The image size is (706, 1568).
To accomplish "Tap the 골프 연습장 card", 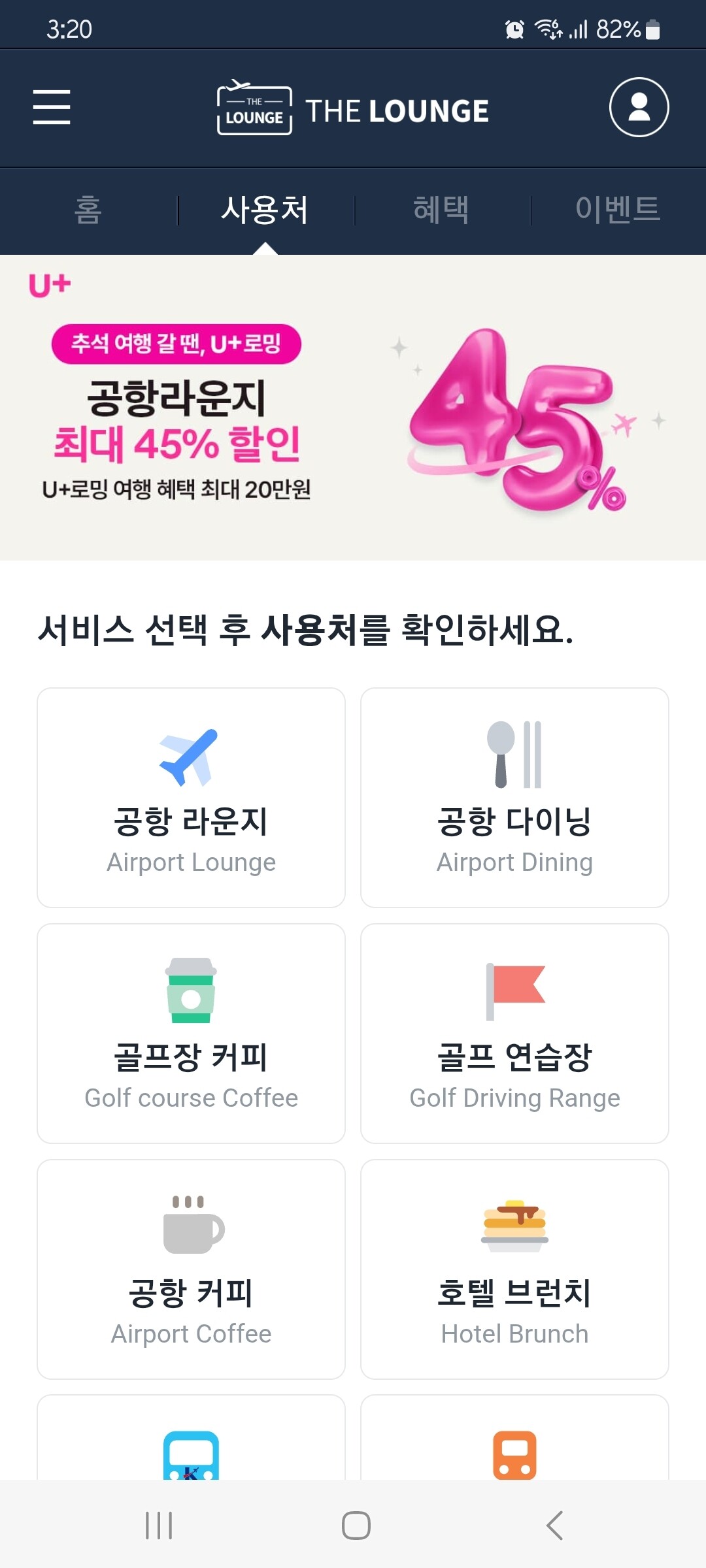I will click(x=514, y=1033).
